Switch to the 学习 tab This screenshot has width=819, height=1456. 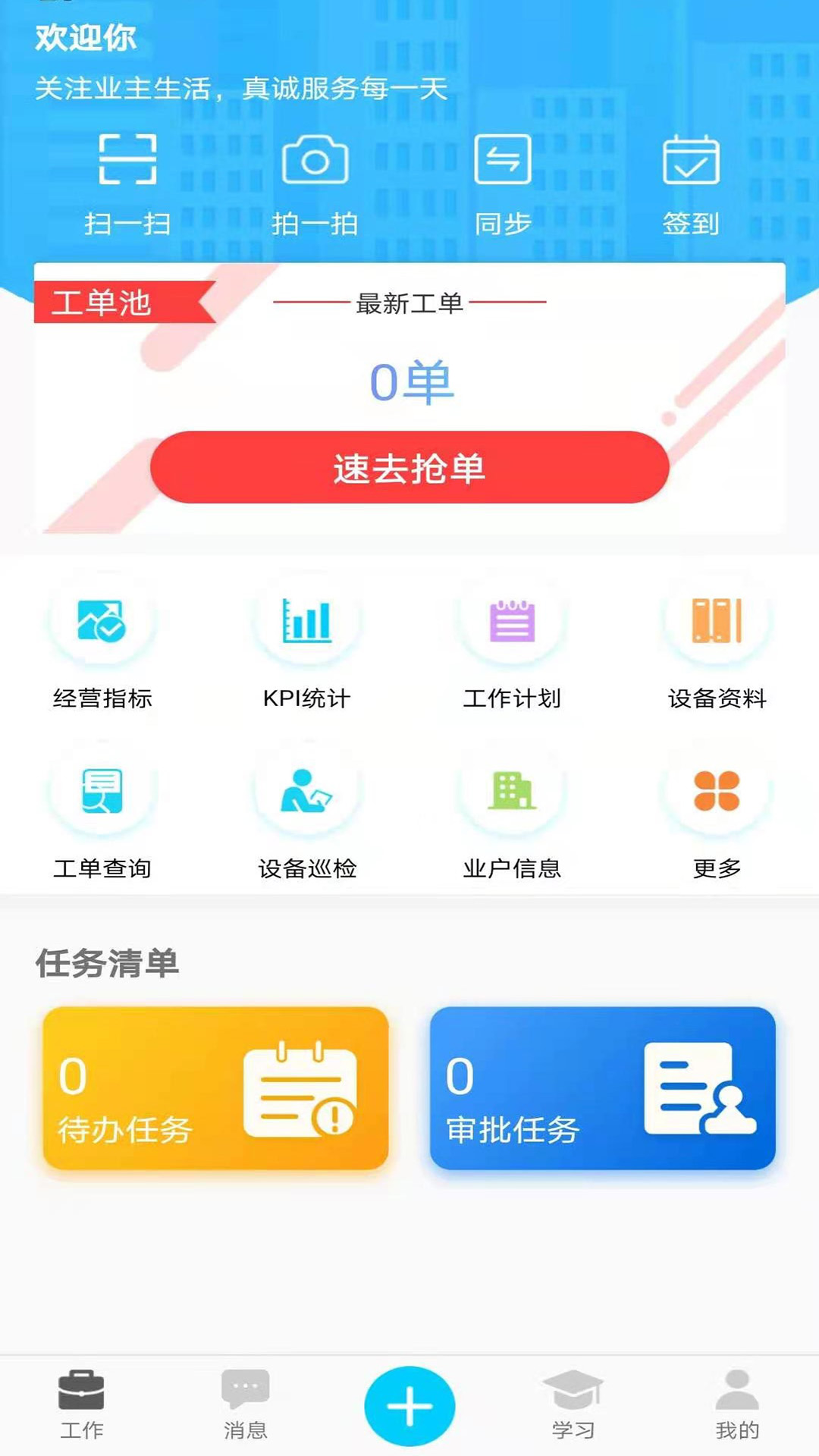coord(573,1404)
